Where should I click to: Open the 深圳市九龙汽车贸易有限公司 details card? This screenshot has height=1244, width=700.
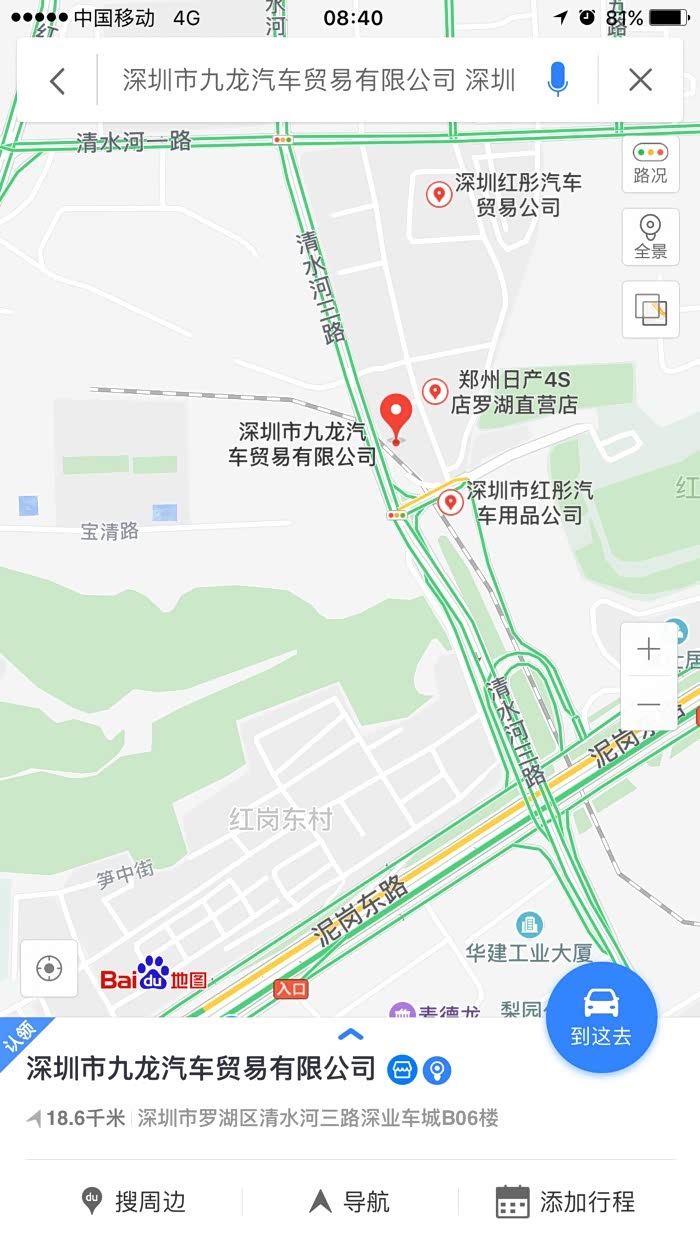click(350, 1090)
